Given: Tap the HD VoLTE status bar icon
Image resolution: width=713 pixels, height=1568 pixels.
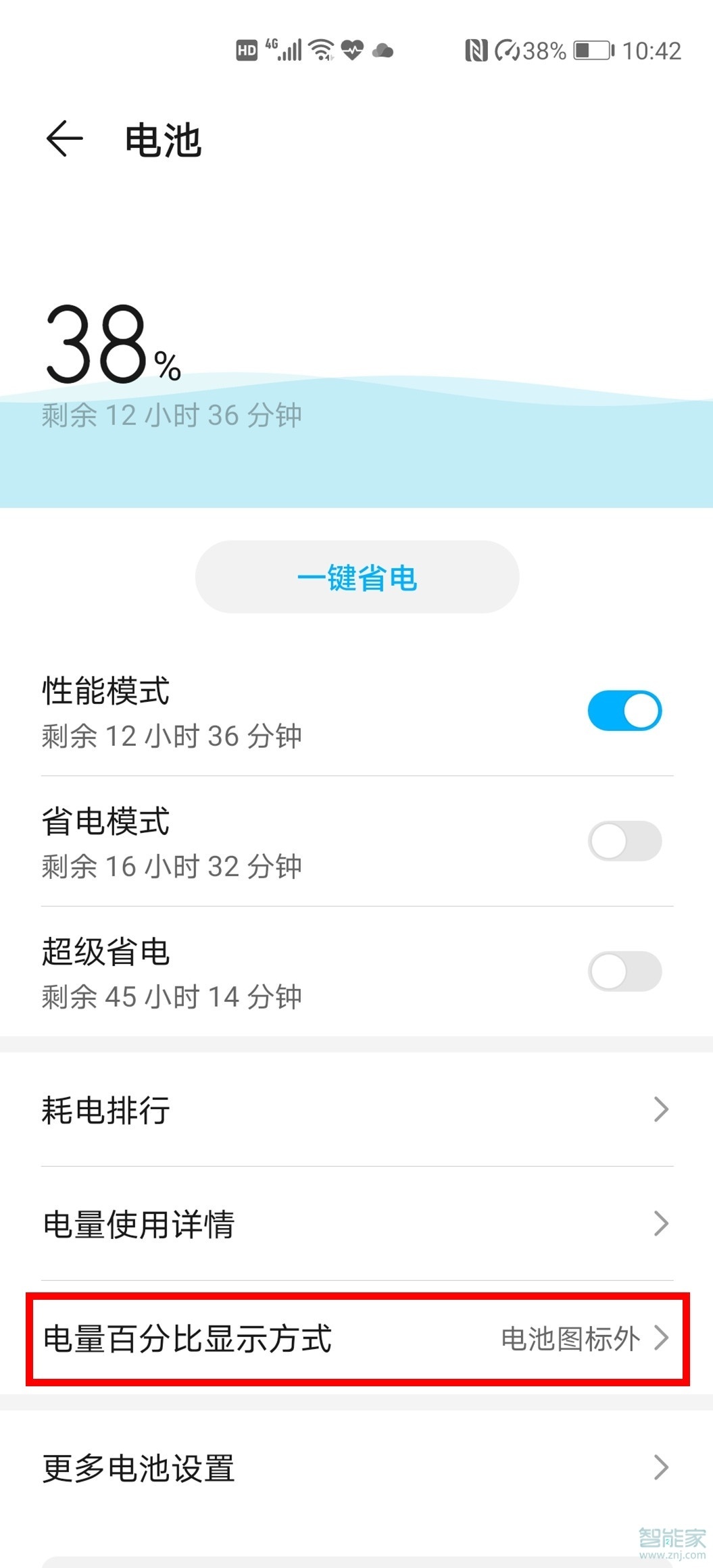Looking at the screenshot, I should (x=247, y=50).
